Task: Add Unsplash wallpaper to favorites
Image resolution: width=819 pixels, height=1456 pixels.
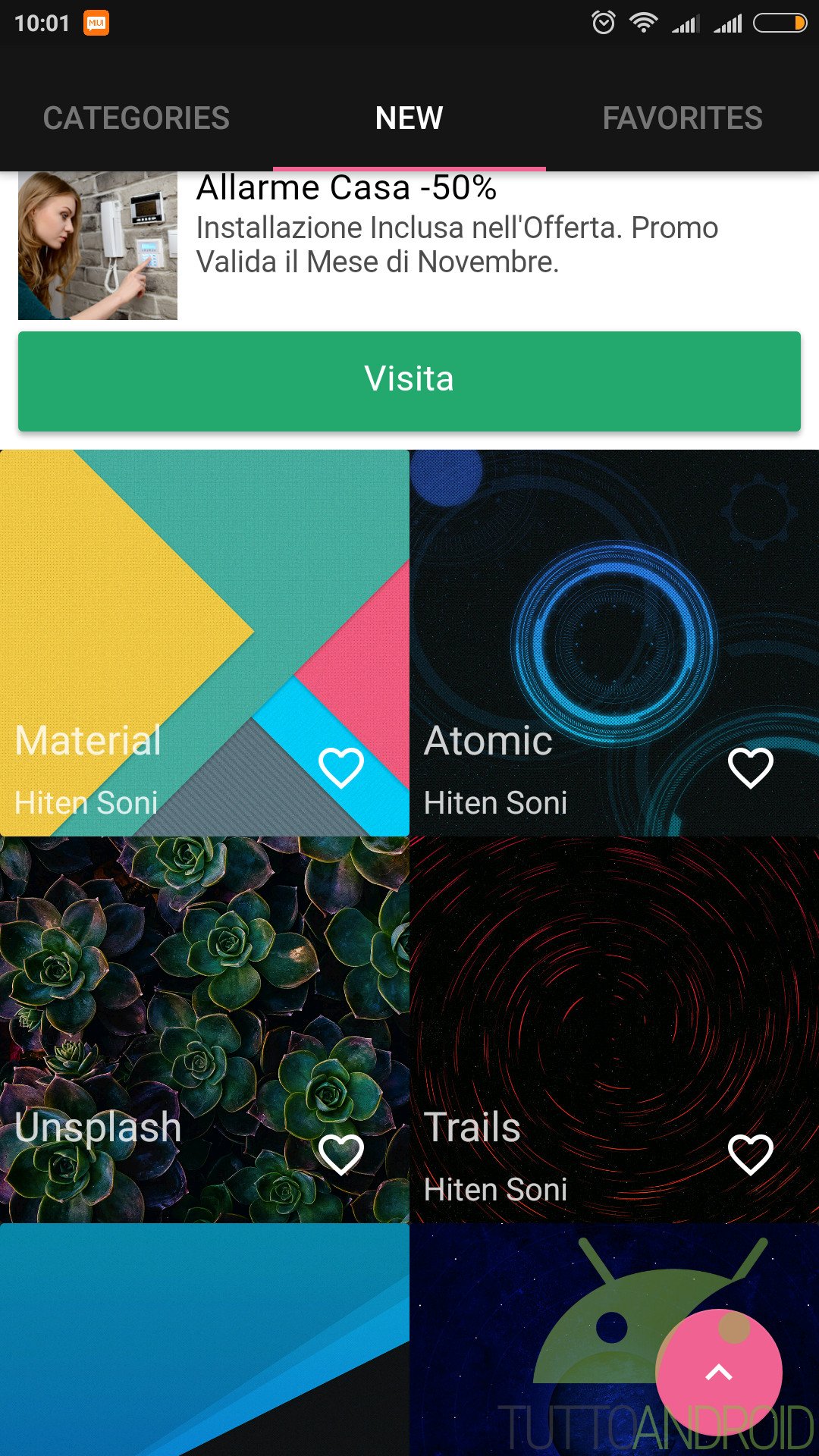Action: point(341,1154)
